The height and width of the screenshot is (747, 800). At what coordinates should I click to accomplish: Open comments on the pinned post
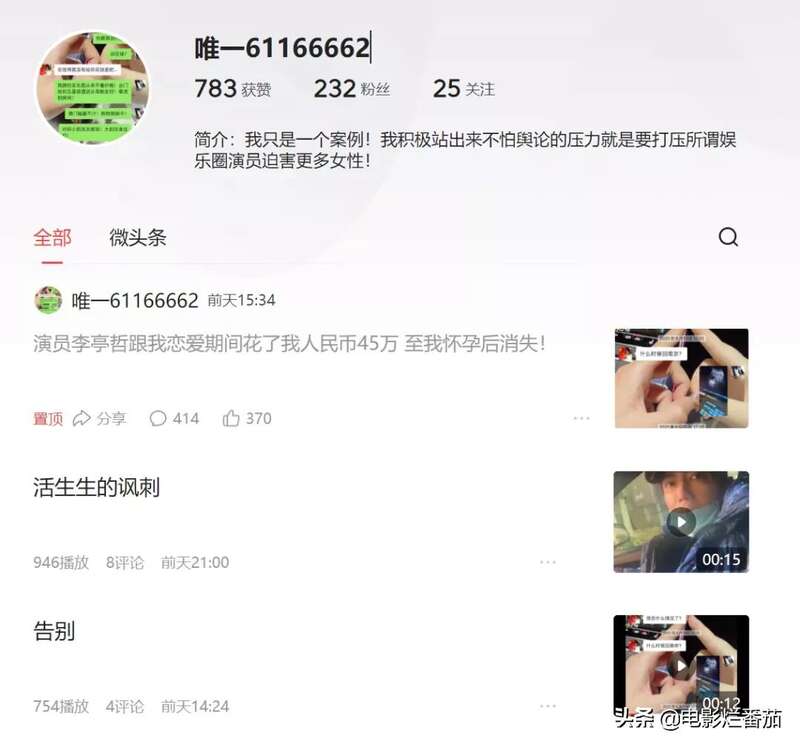click(174, 418)
